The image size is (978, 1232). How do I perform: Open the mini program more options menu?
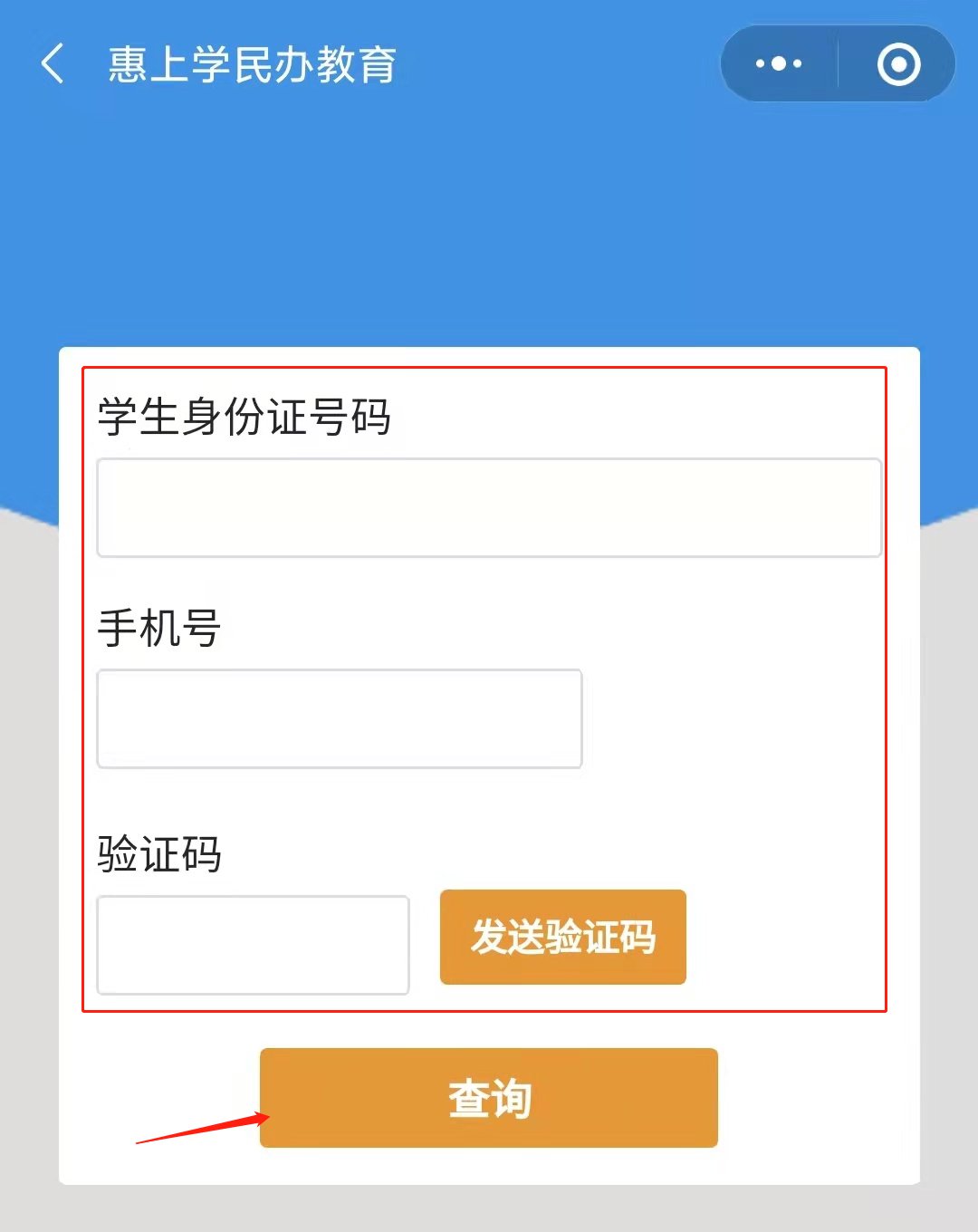(779, 64)
